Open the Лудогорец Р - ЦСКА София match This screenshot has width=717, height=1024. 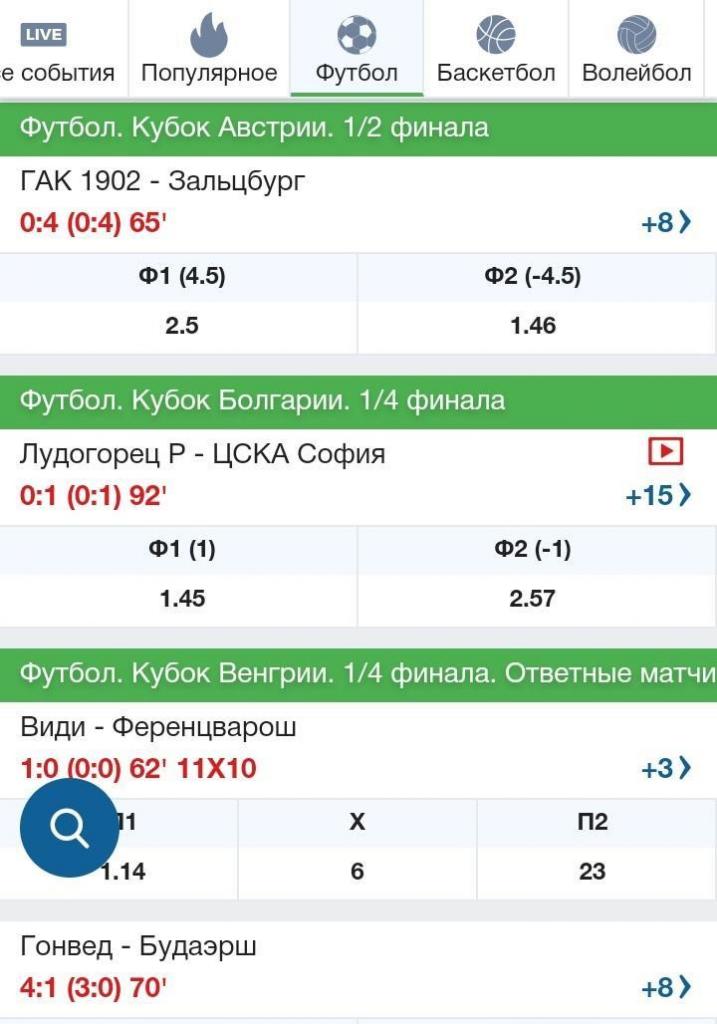(x=202, y=454)
